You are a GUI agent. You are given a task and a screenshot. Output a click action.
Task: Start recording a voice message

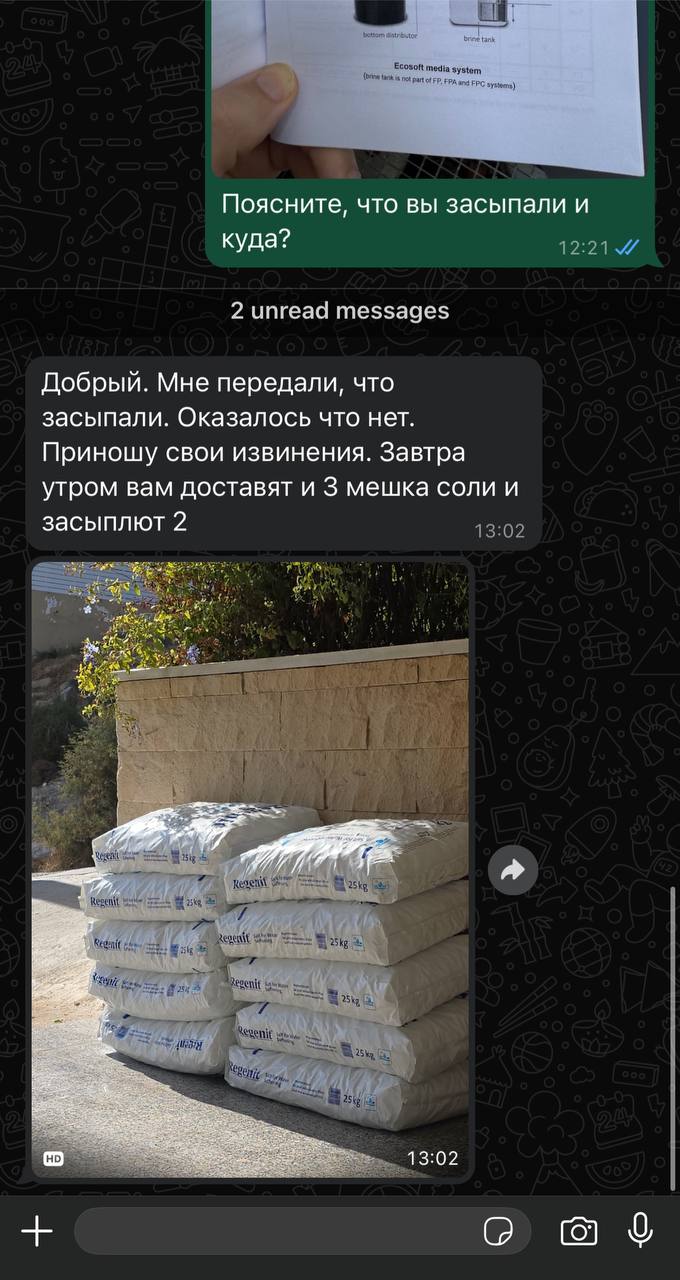(641, 1231)
